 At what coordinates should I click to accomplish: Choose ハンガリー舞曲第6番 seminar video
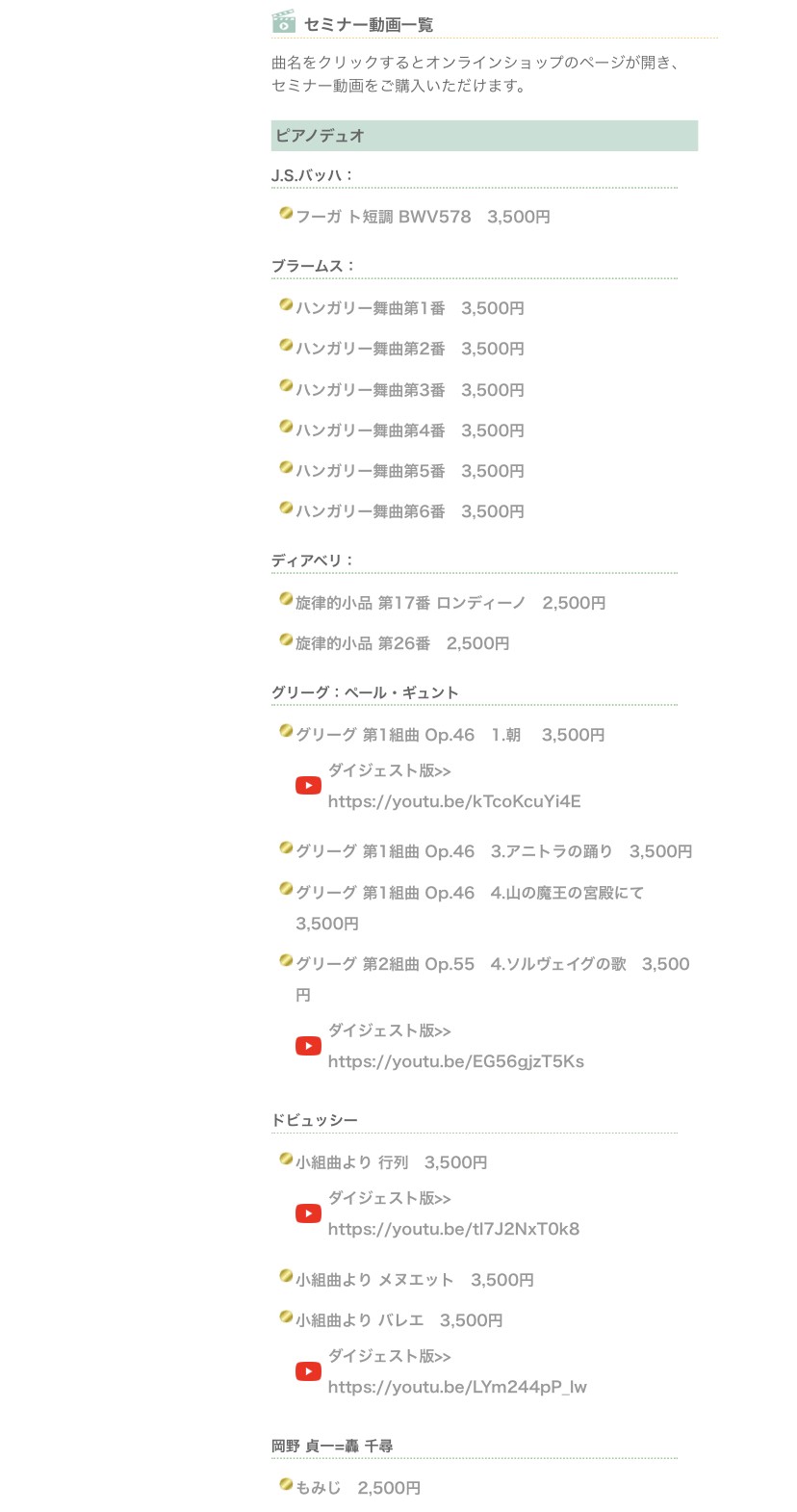tap(410, 511)
